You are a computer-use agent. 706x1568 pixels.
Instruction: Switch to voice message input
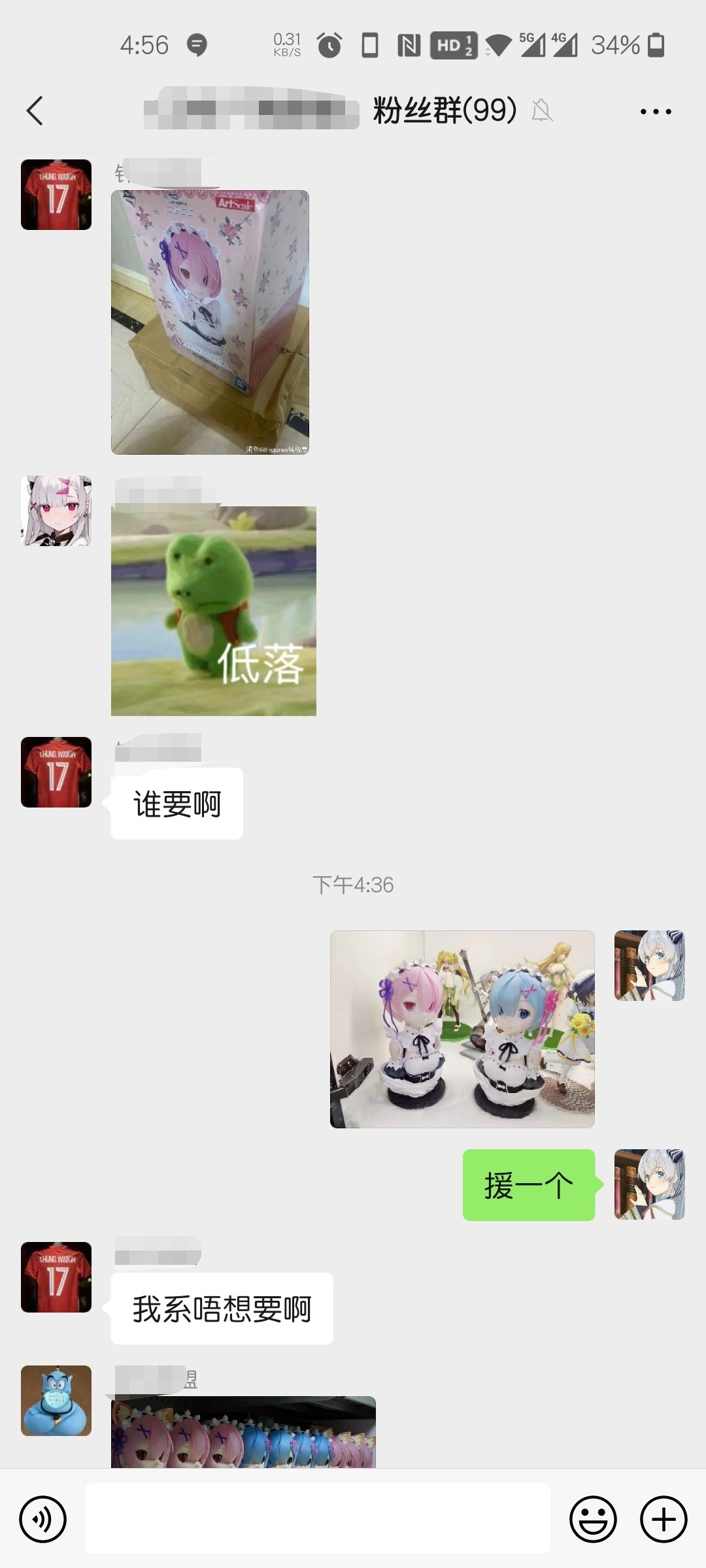[x=43, y=1519]
